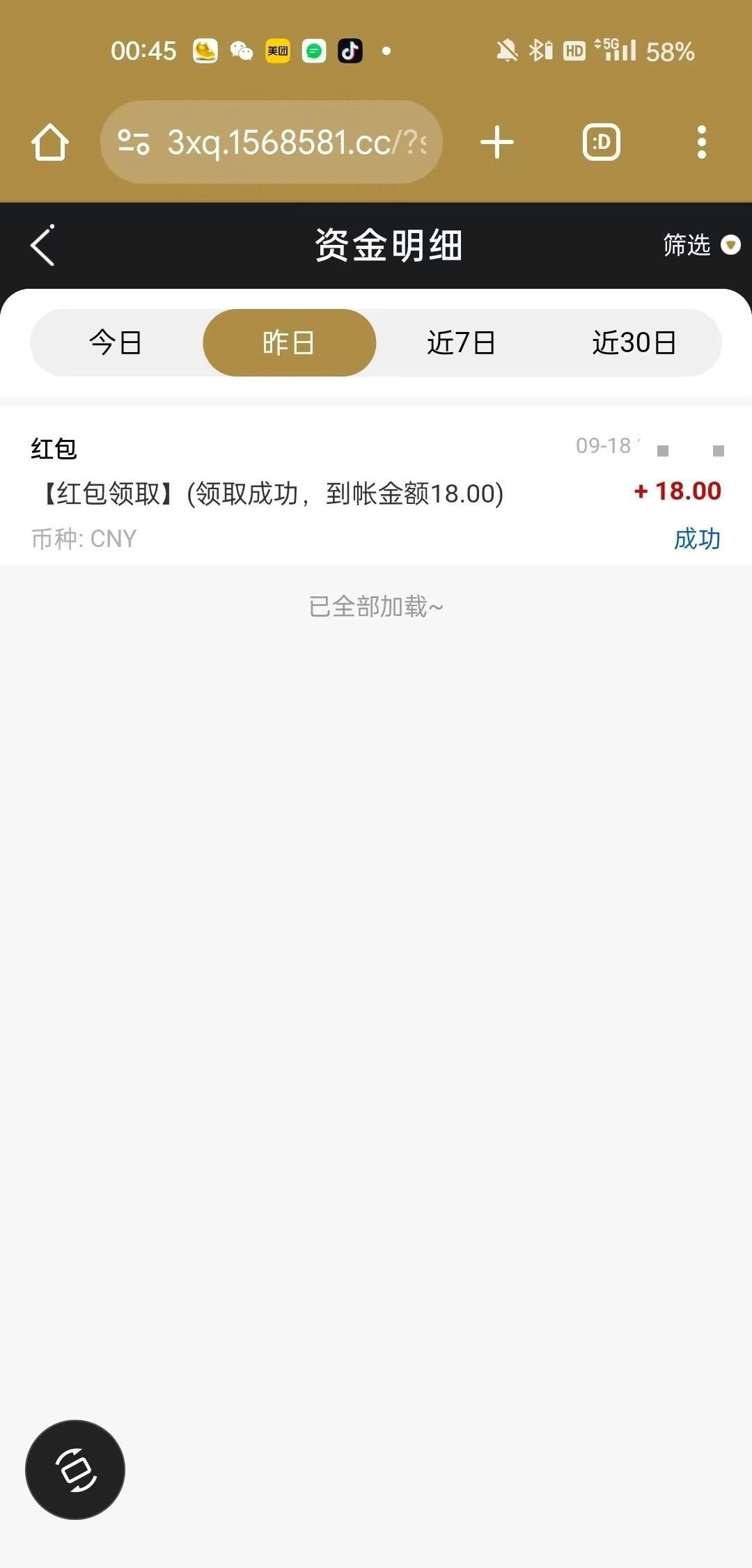View the 近30日 records

[634, 342]
